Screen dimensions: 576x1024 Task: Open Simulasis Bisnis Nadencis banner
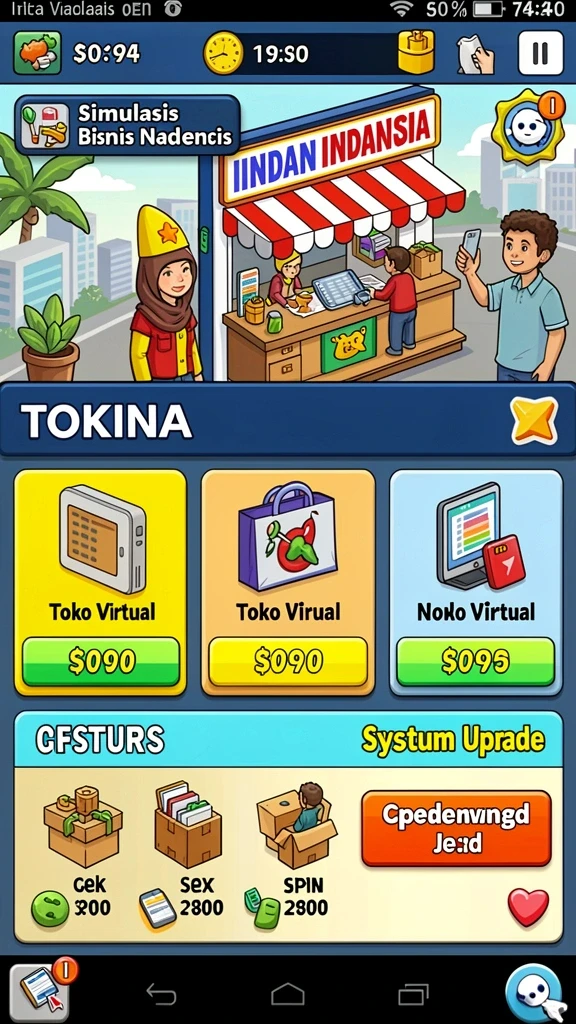[127, 125]
